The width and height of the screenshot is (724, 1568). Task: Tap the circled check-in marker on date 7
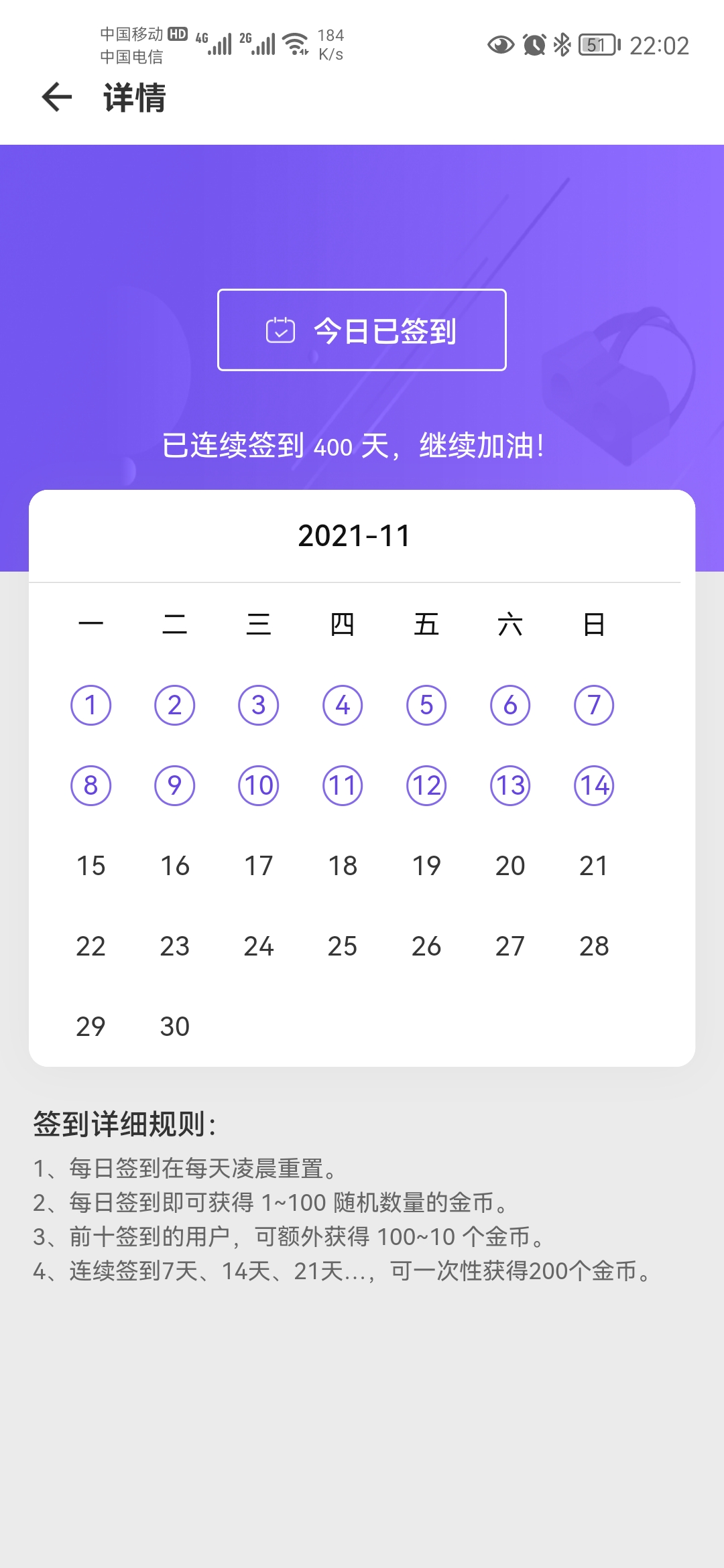[594, 706]
